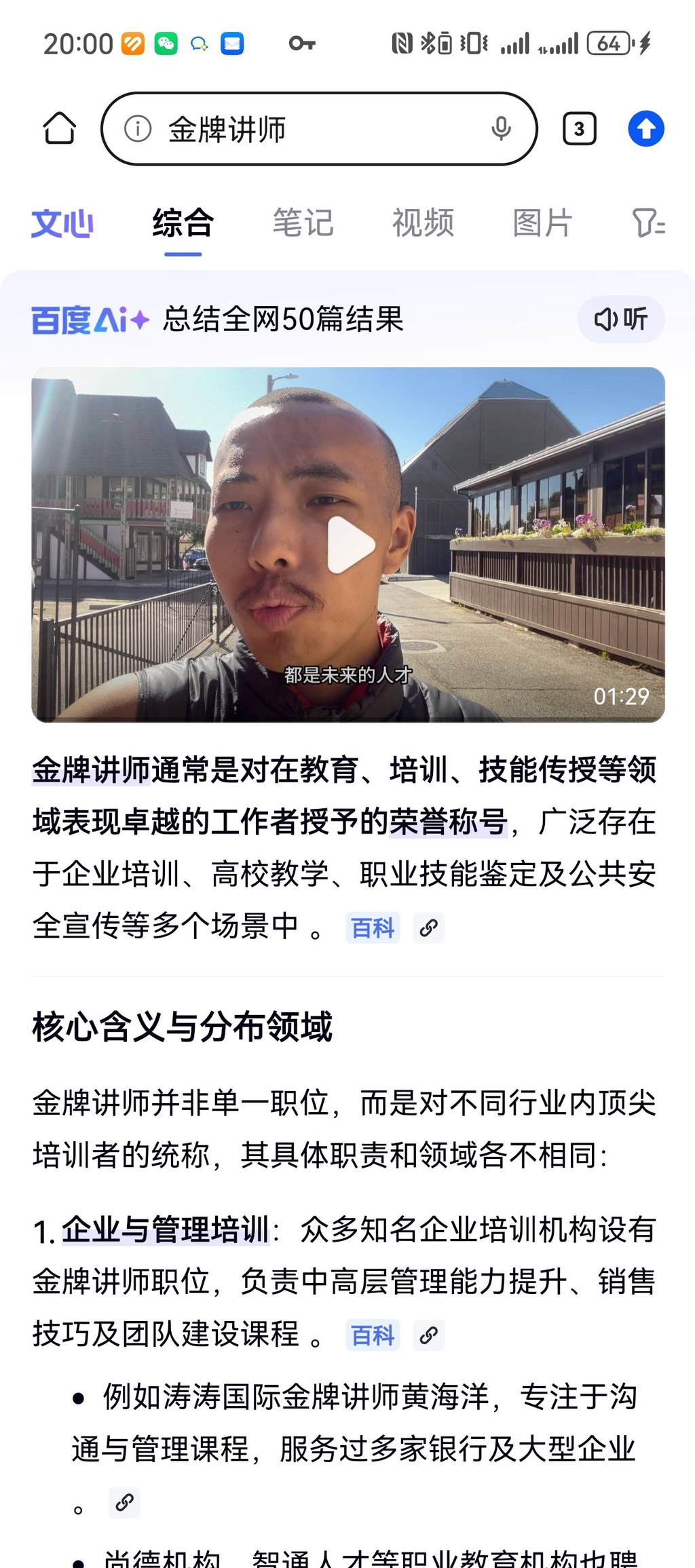The height and width of the screenshot is (1568, 695).
Task: Open the tab switcher showing 3 tabs
Action: [579, 128]
